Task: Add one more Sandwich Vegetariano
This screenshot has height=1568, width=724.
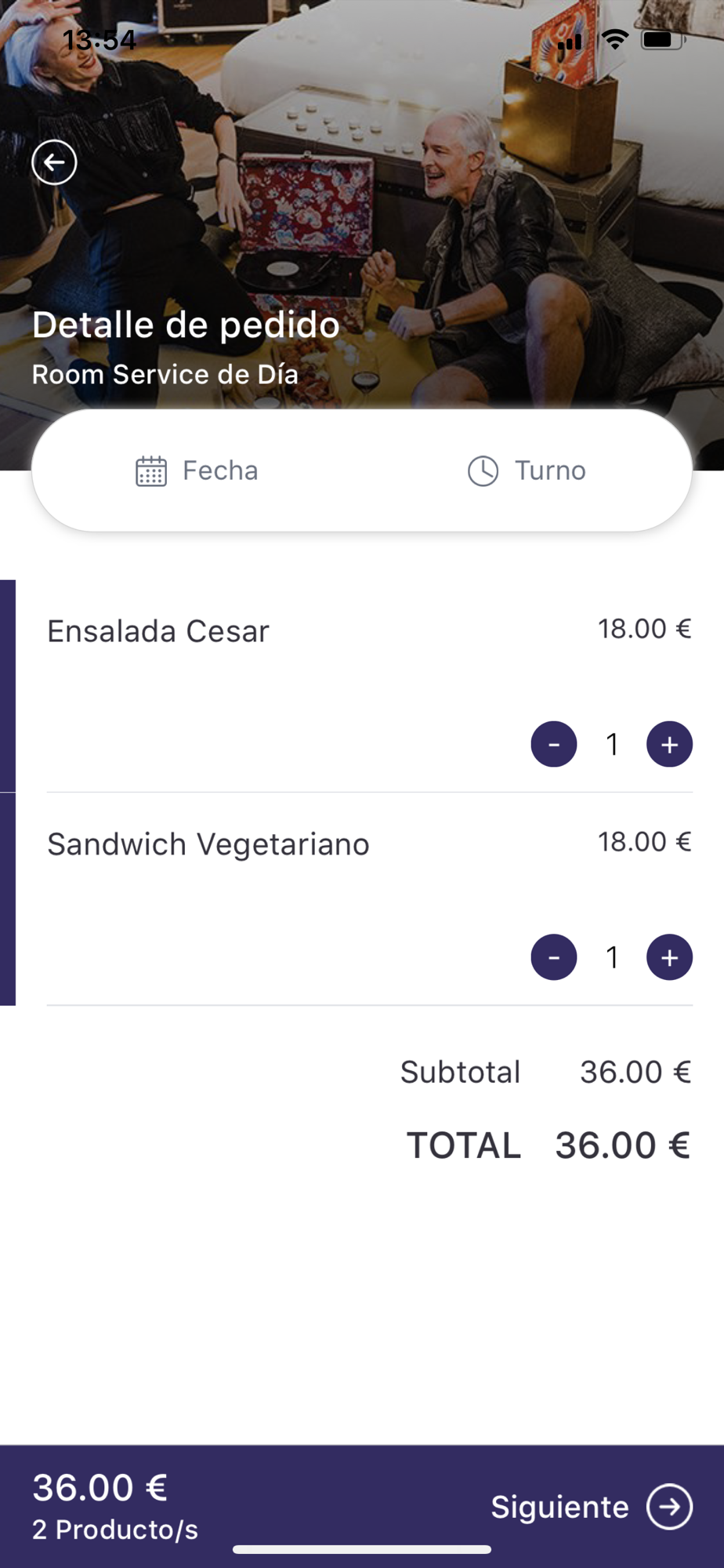Action: (669, 957)
